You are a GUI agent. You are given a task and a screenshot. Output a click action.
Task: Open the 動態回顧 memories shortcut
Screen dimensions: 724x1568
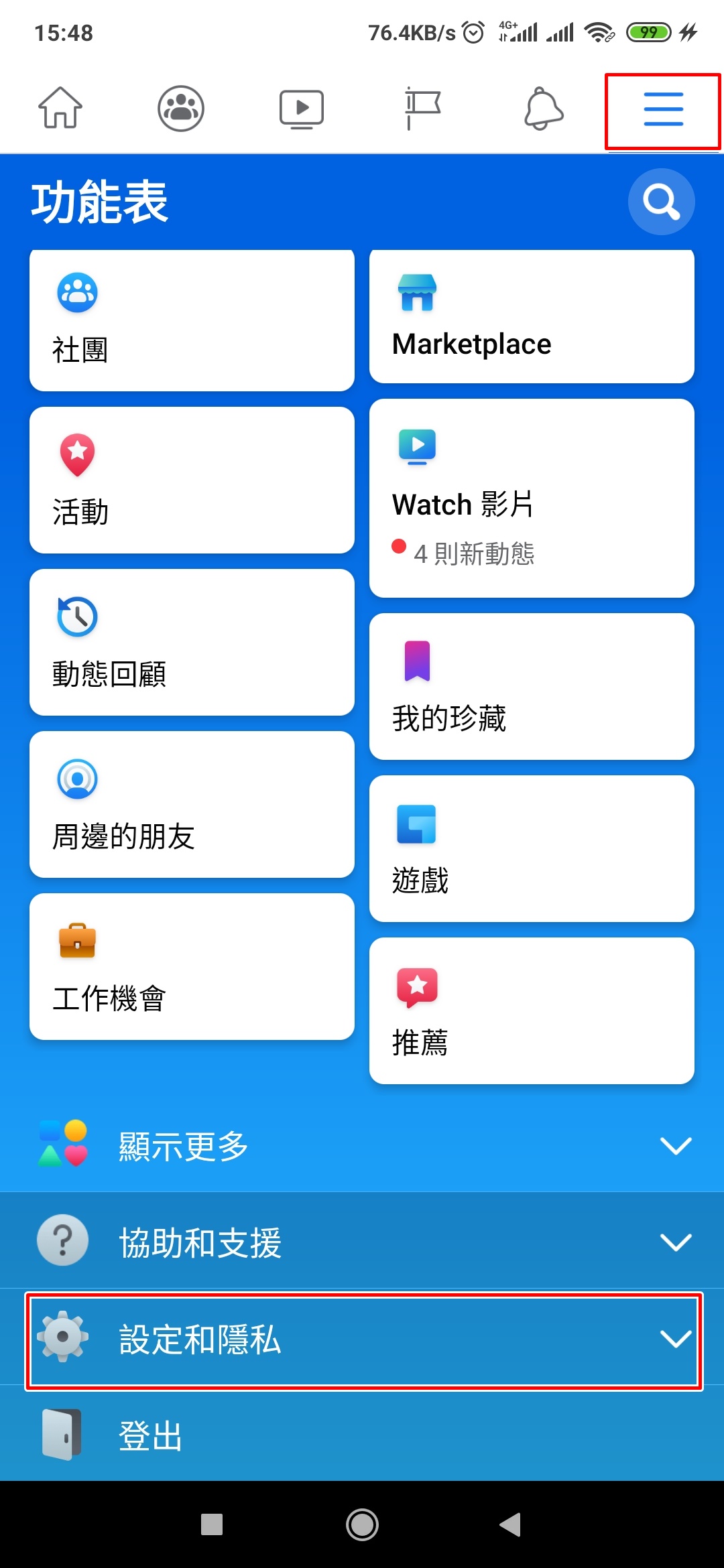pos(192,642)
